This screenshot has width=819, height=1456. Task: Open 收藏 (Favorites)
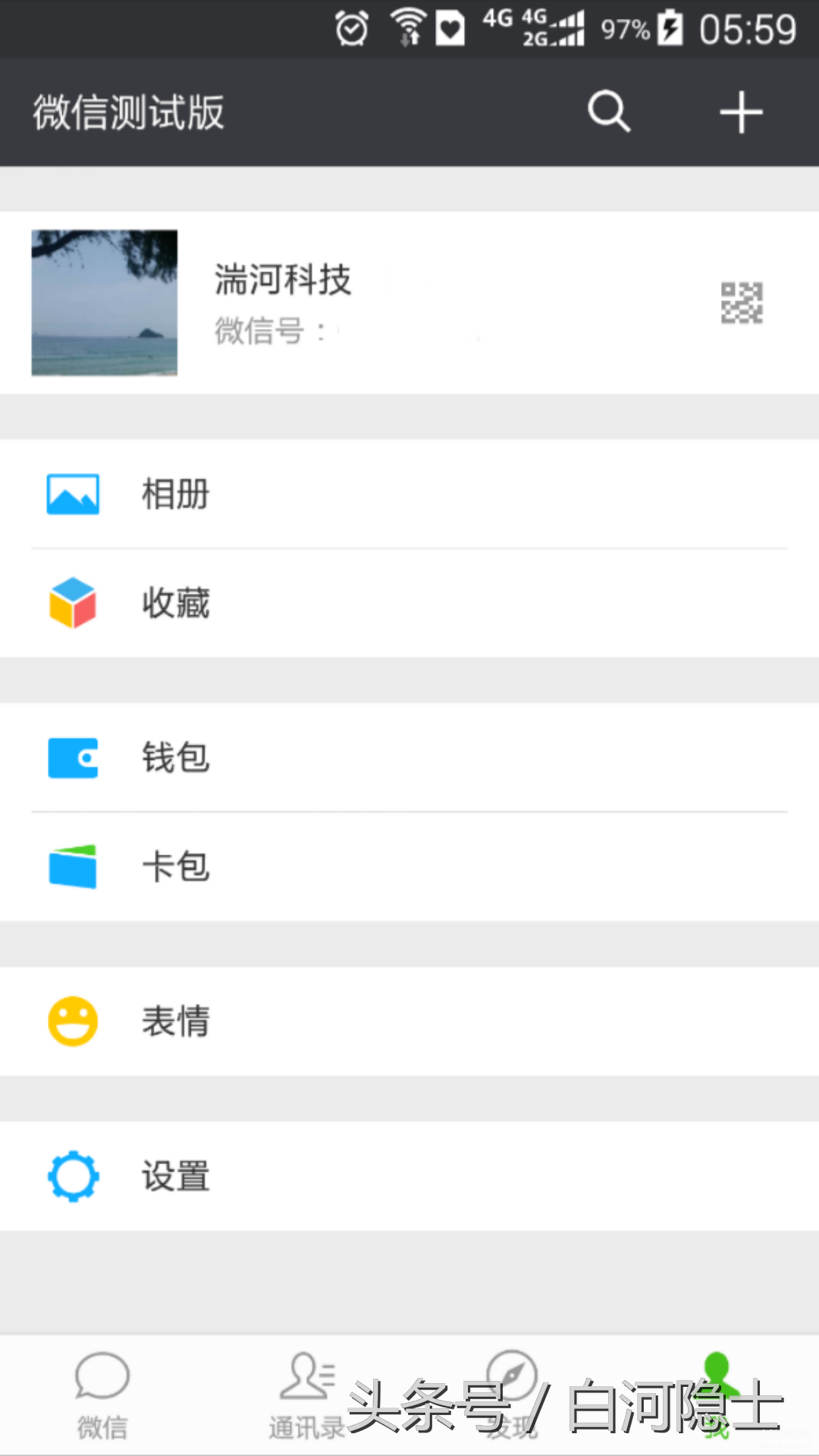[409, 604]
